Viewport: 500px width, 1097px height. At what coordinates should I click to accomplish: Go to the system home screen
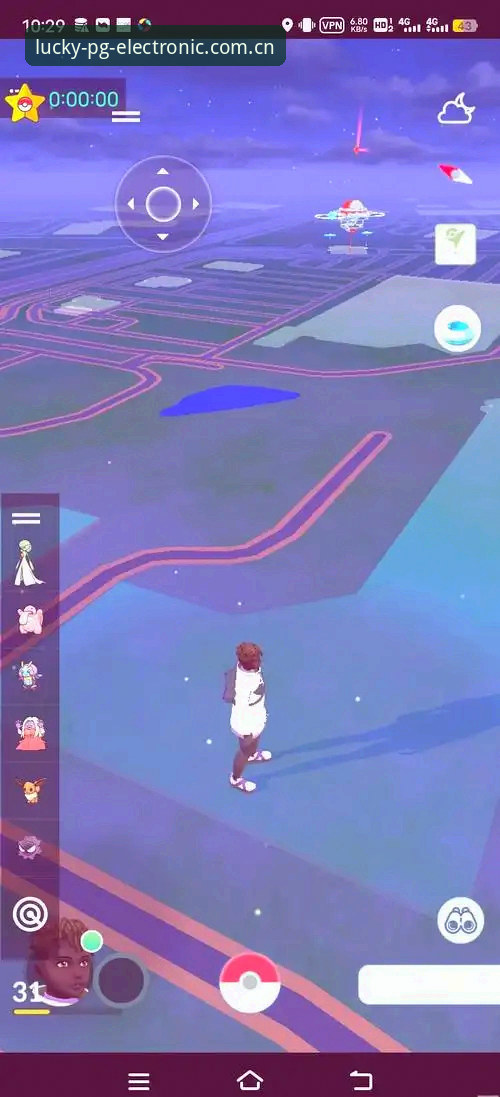[250, 1080]
